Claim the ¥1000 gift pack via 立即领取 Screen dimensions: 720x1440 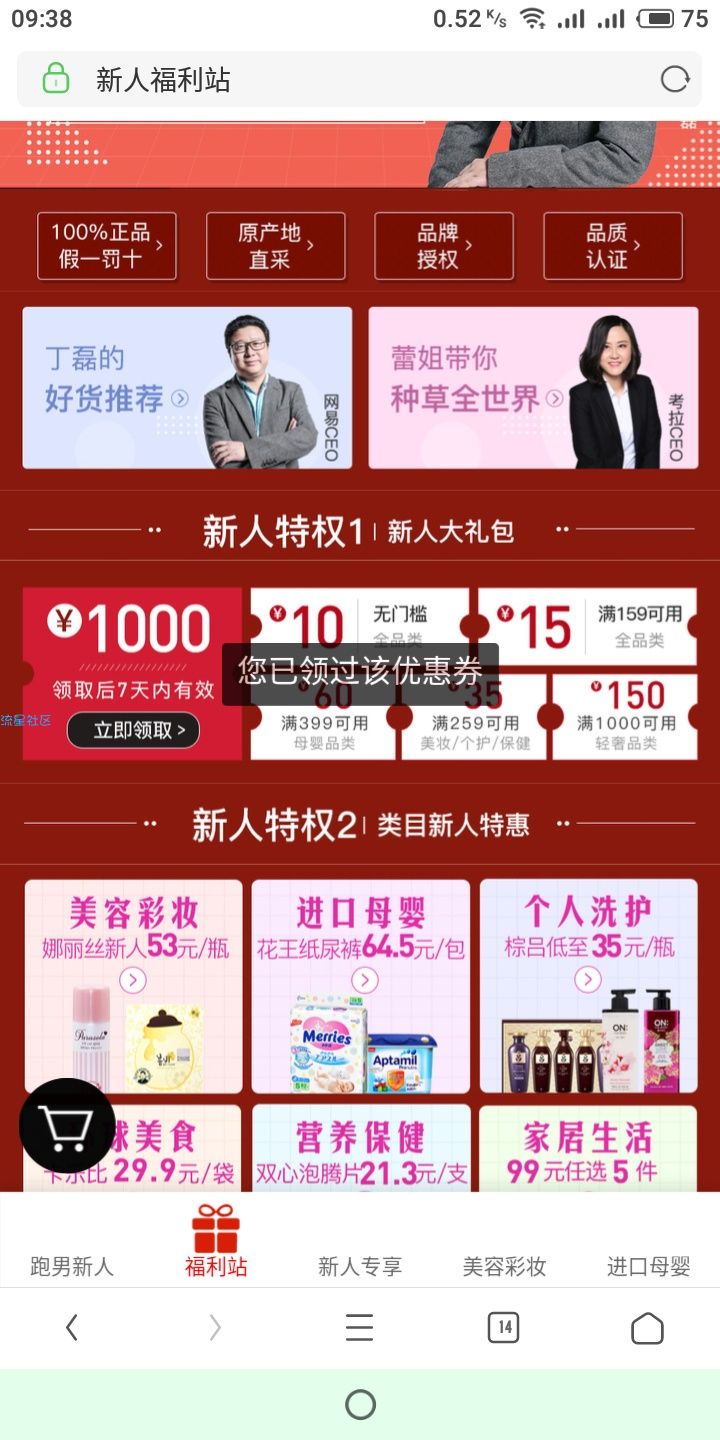point(133,730)
